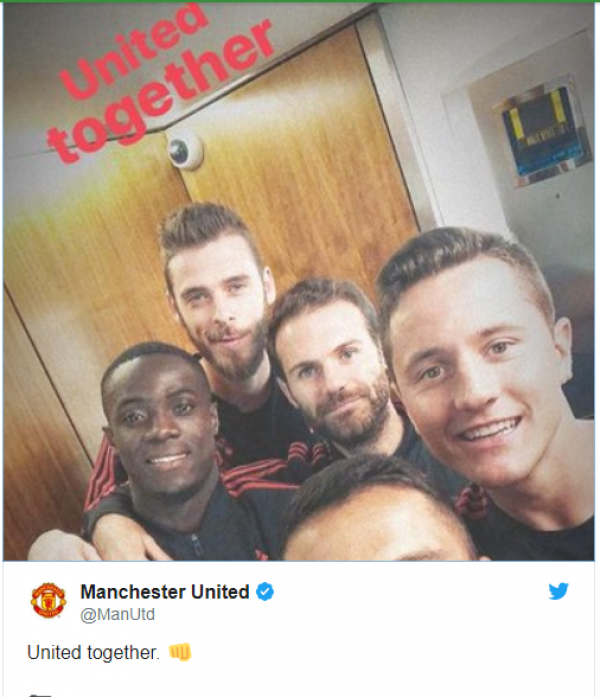The width and height of the screenshot is (600, 697).
Task: Open the @ManUtd handle link
Action: pyautogui.click(x=117, y=614)
